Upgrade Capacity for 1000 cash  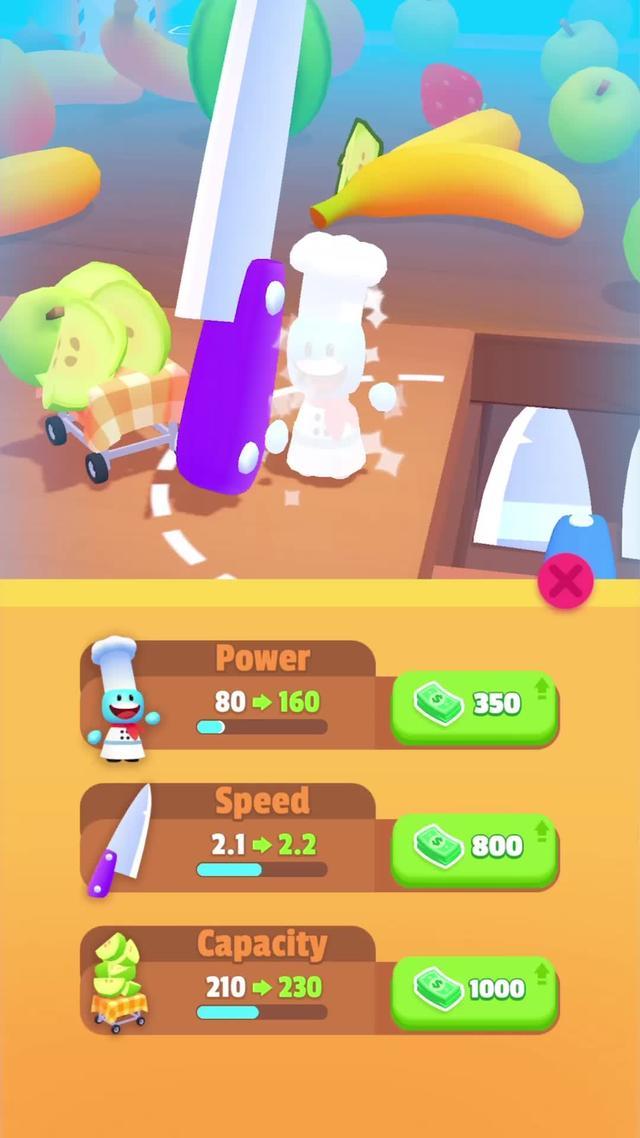tap(474, 990)
